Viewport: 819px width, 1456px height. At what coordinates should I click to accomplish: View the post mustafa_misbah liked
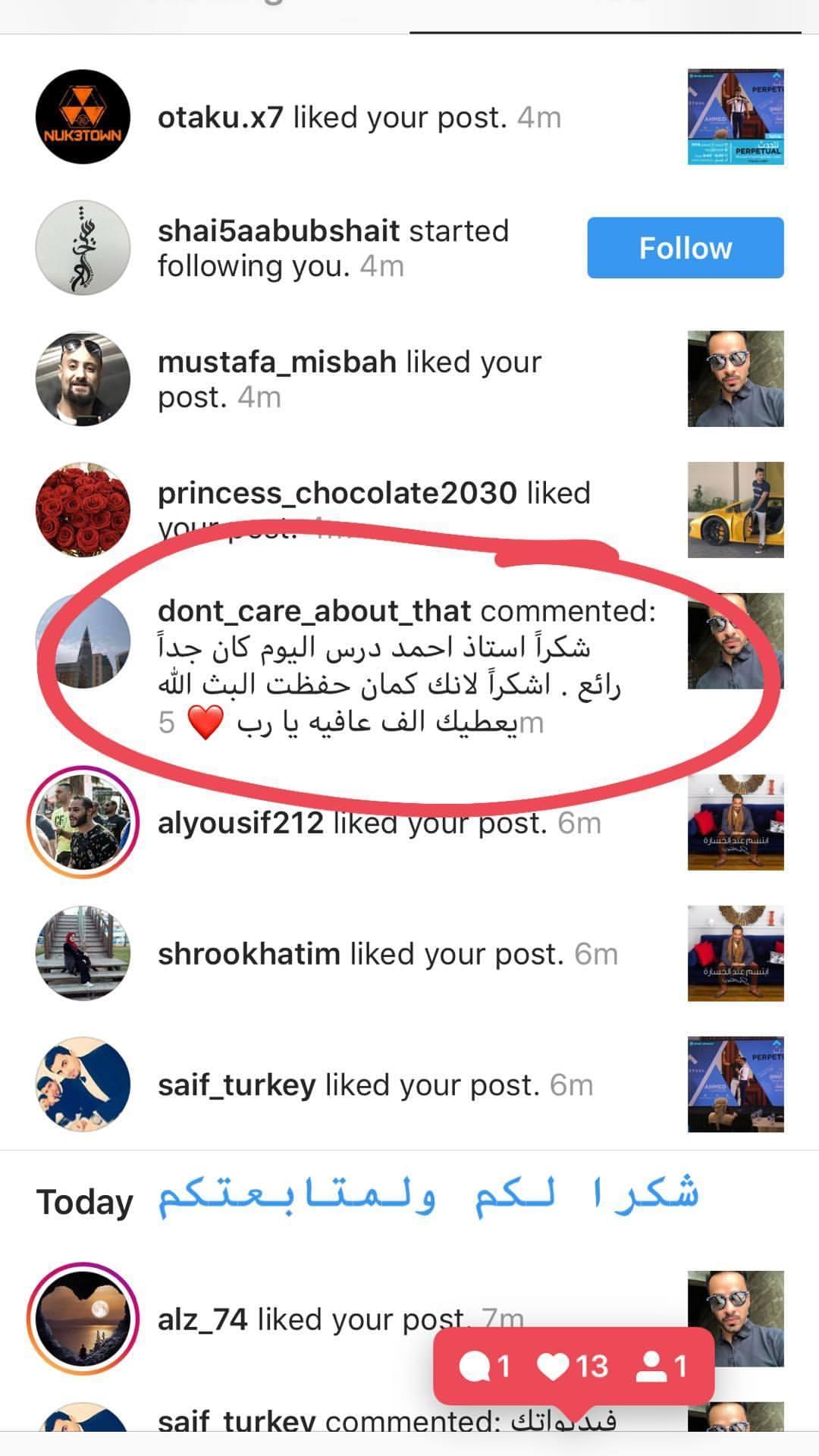(735, 378)
